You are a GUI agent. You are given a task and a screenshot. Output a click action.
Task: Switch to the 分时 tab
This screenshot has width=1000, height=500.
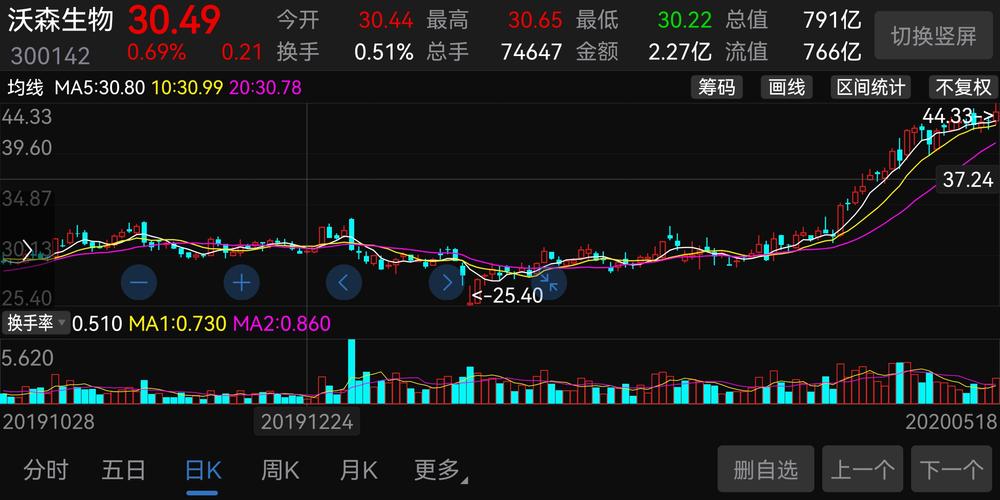[x=46, y=469]
